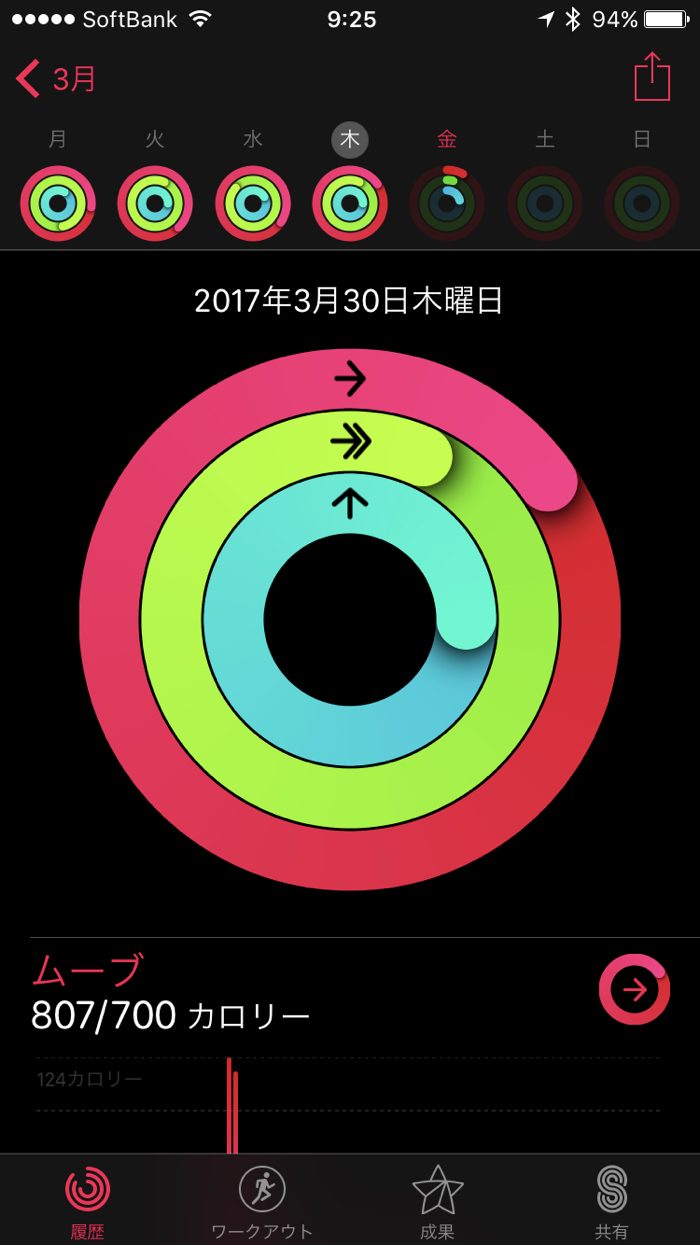Select Sunday (日) activity rings
The width and height of the screenshot is (700, 1245).
tap(642, 203)
